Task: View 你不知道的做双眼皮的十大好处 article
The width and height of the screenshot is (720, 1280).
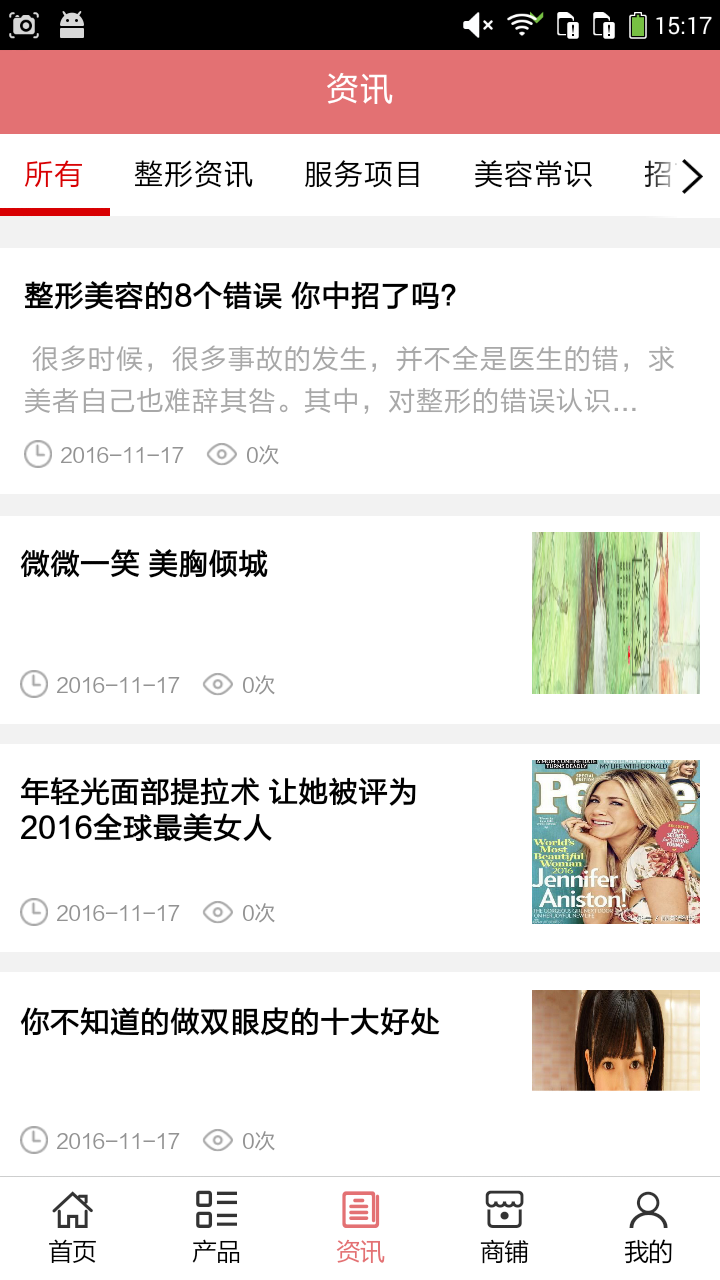Action: (x=230, y=1022)
